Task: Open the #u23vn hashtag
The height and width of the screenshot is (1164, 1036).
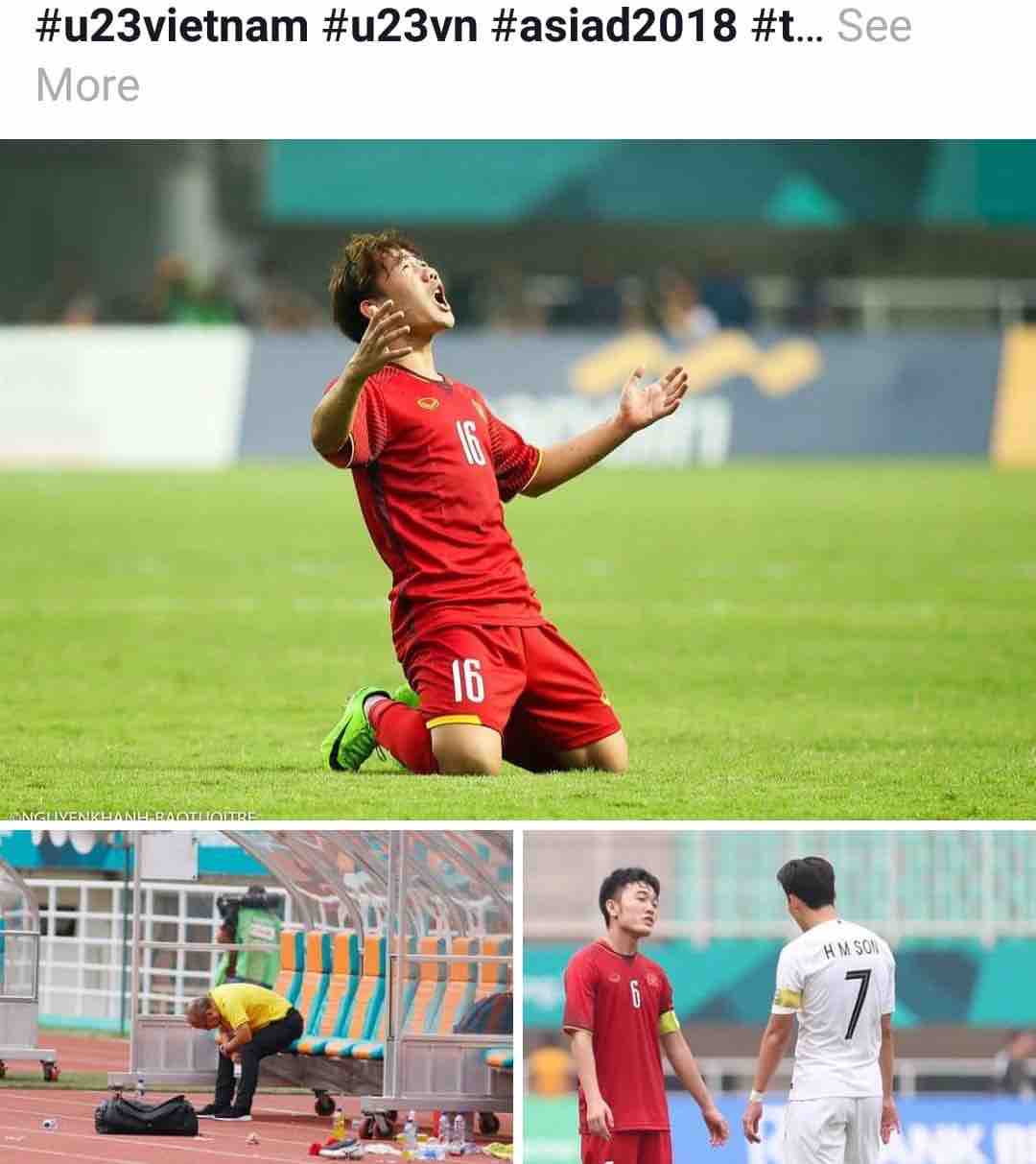Action: click(x=401, y=27)
